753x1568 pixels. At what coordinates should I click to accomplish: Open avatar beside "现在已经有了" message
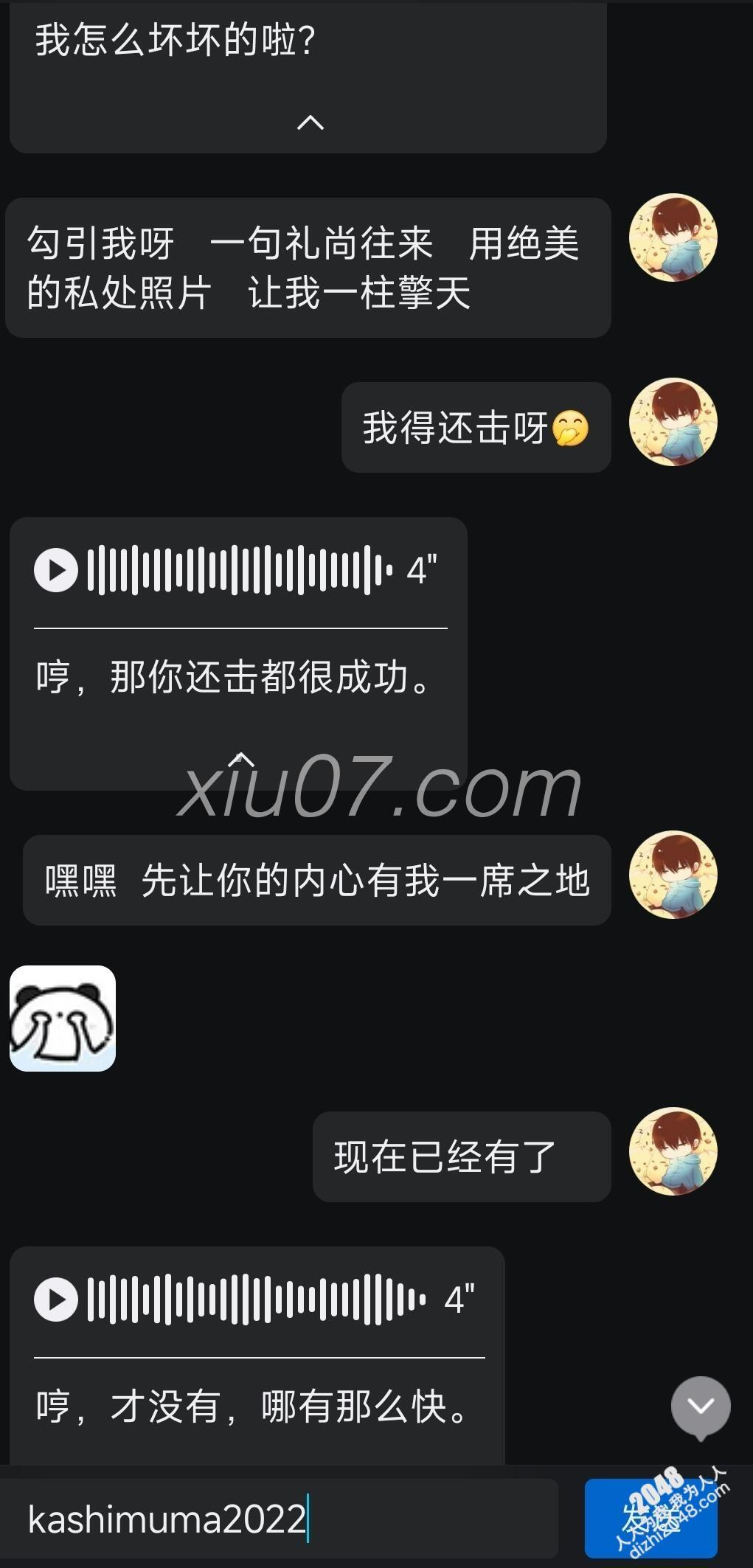(x=673, y=1151)
